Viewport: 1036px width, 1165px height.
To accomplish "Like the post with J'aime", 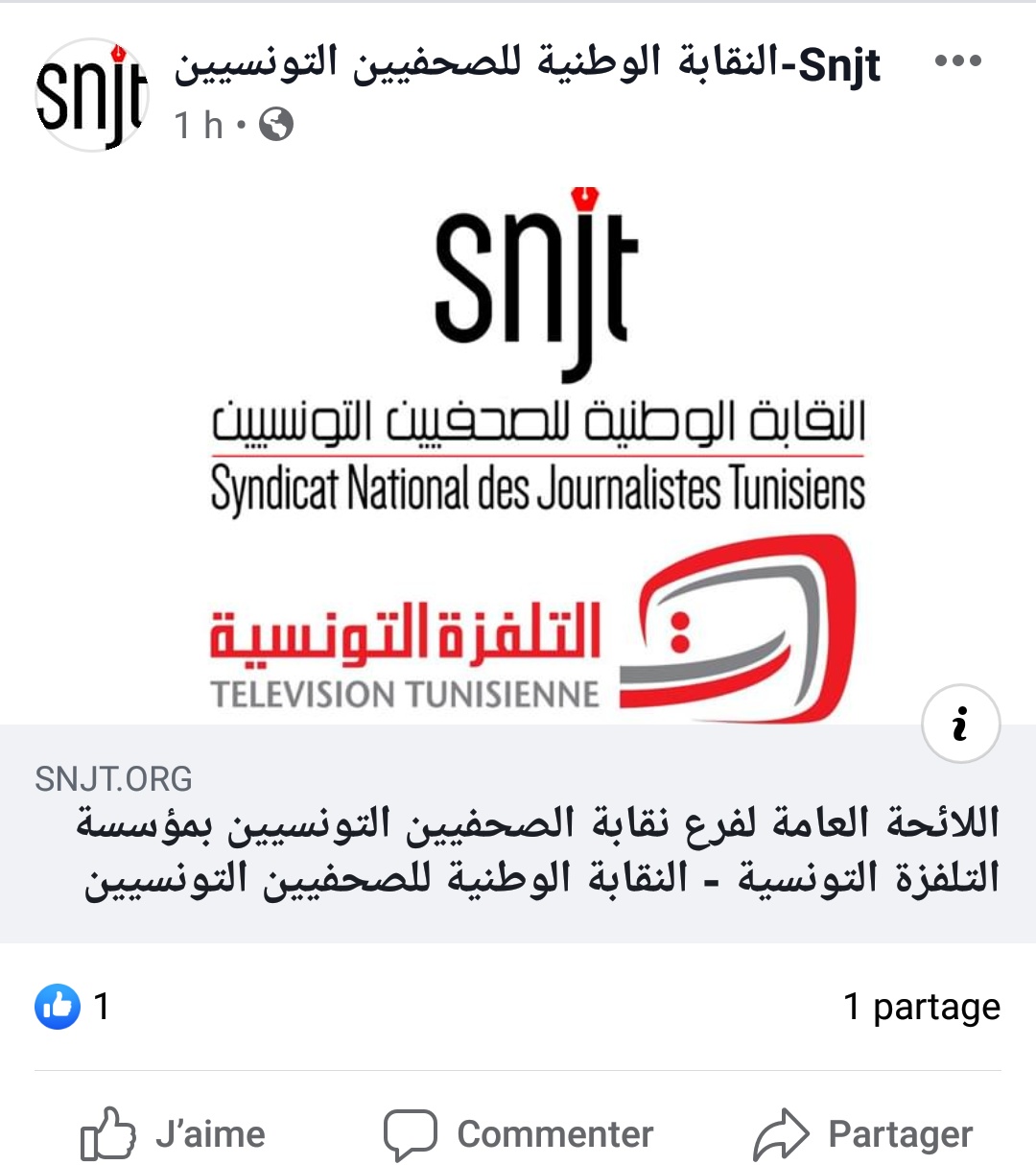I will coord(173,1134).
